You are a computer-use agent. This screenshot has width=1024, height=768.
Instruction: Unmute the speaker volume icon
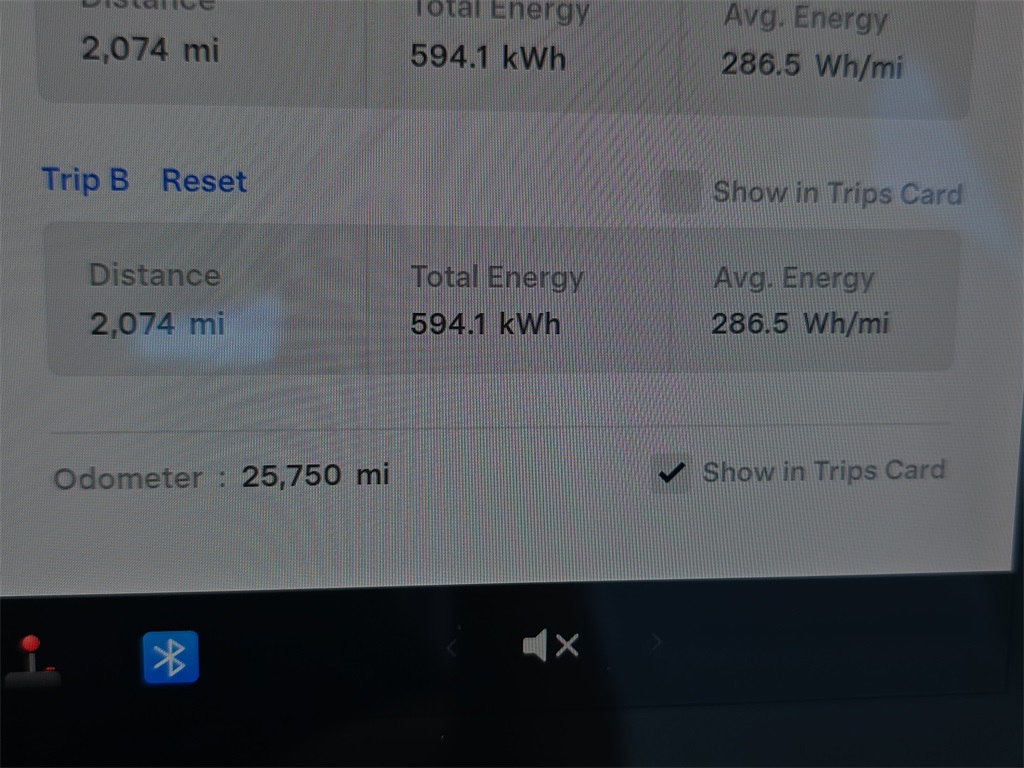[550, 646]
